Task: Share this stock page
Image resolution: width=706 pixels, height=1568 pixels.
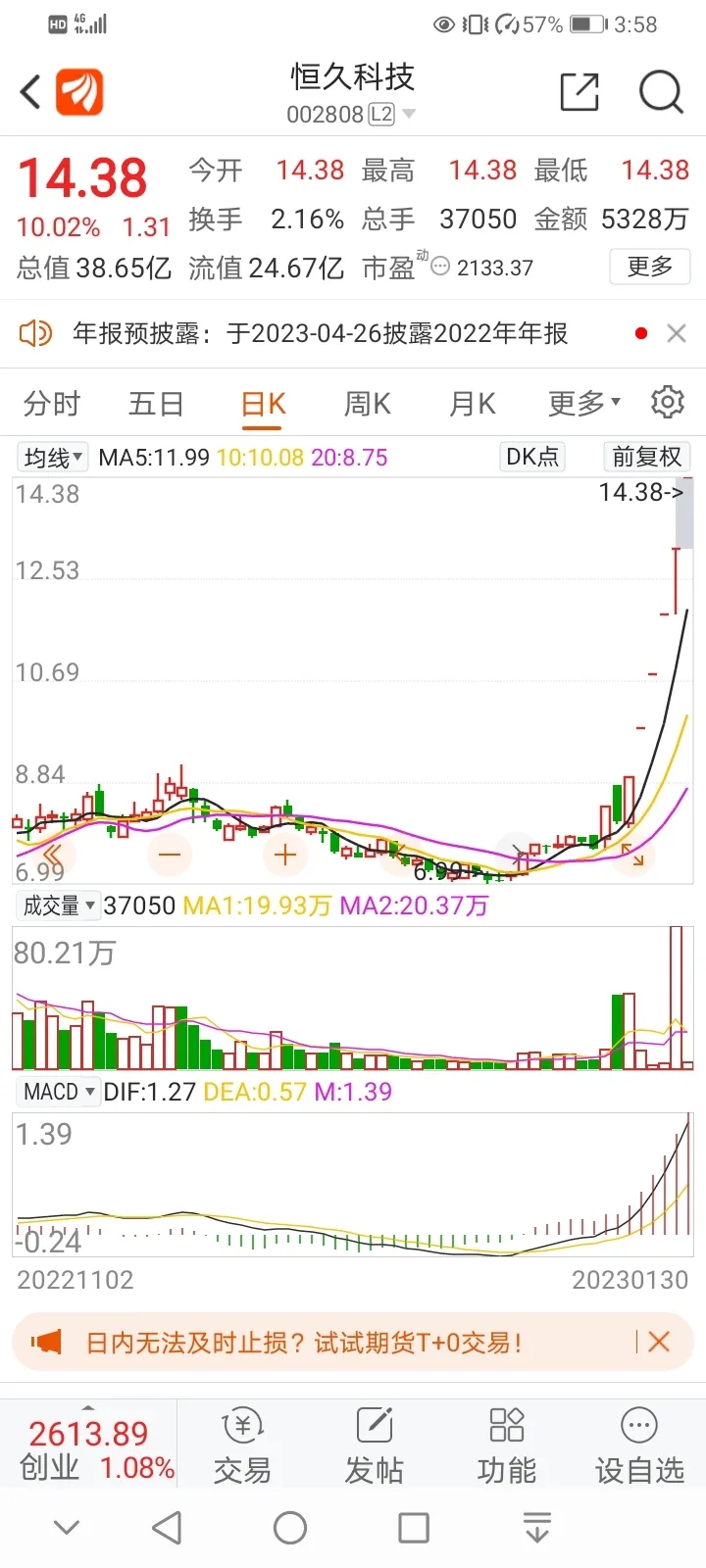Action: (x=580, y=92)
